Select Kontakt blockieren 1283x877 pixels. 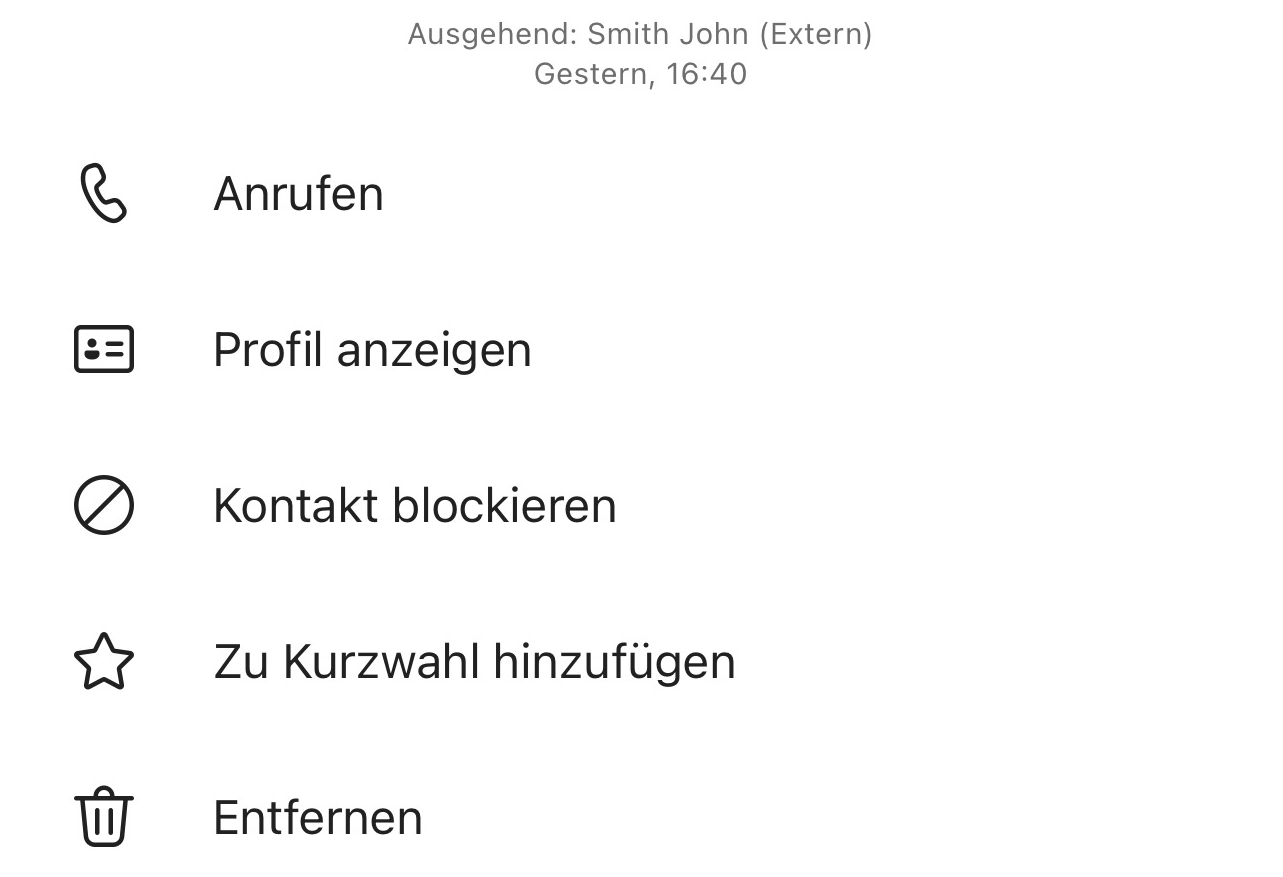point(414,506)
